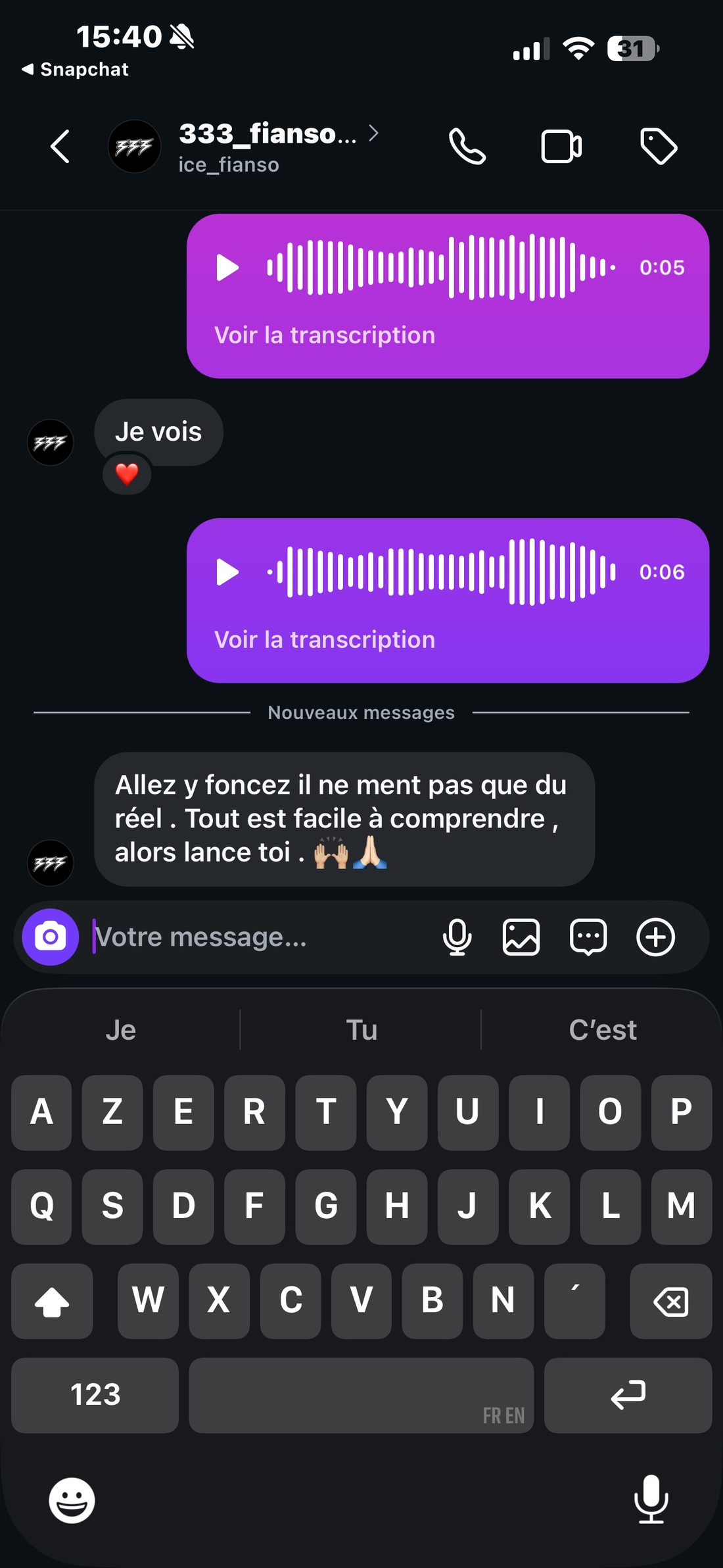Open the plus menu for more attachments
The image size is (723, 1568).
[655, 937]
